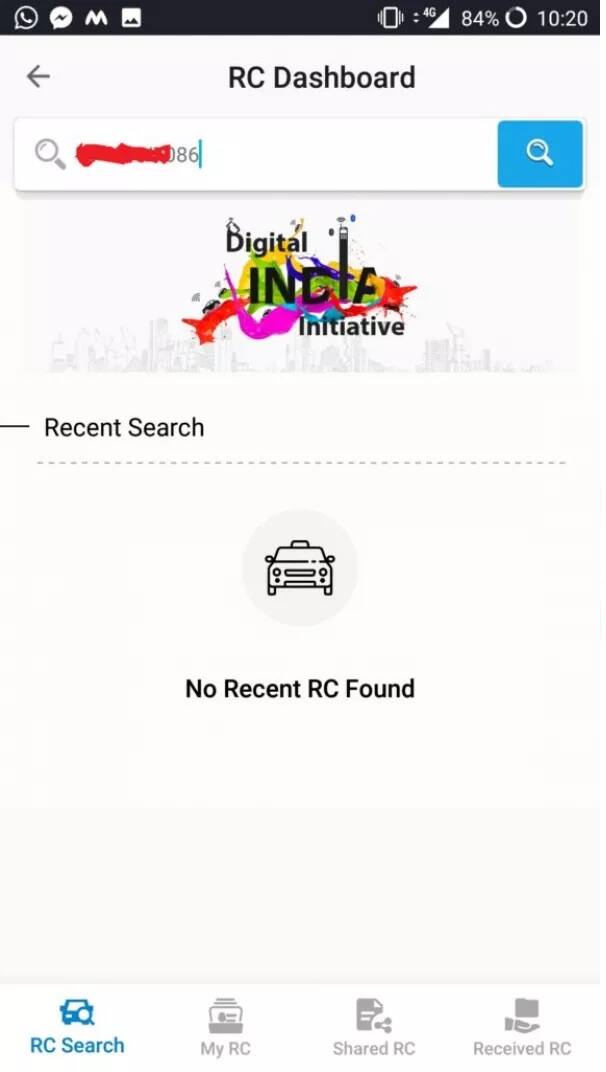Screen dimensions: 606x1072
Task: Go back from RC Dashboard
Action: click(38, 77)
